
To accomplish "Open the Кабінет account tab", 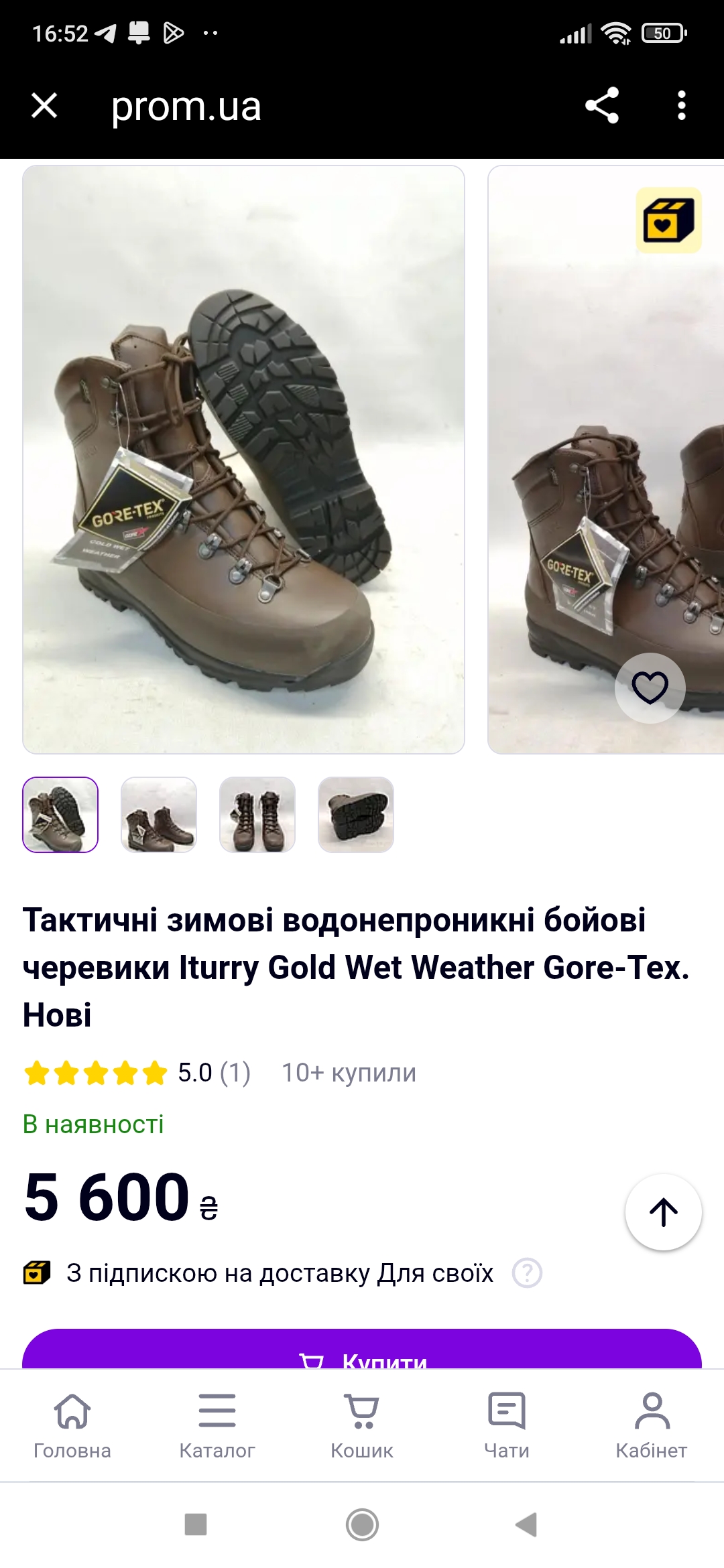I will 652,1425.
